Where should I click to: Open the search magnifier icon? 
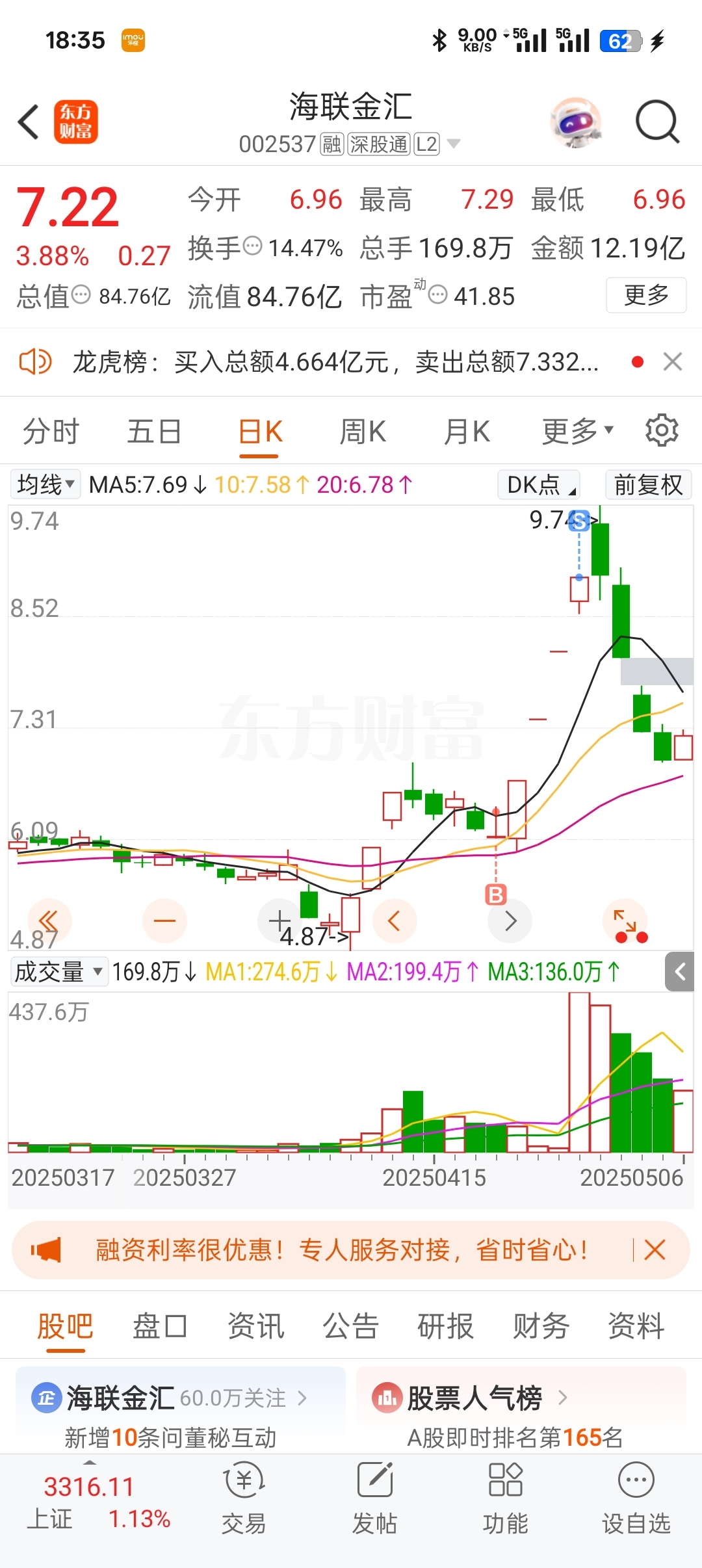(x=657, y=122)
